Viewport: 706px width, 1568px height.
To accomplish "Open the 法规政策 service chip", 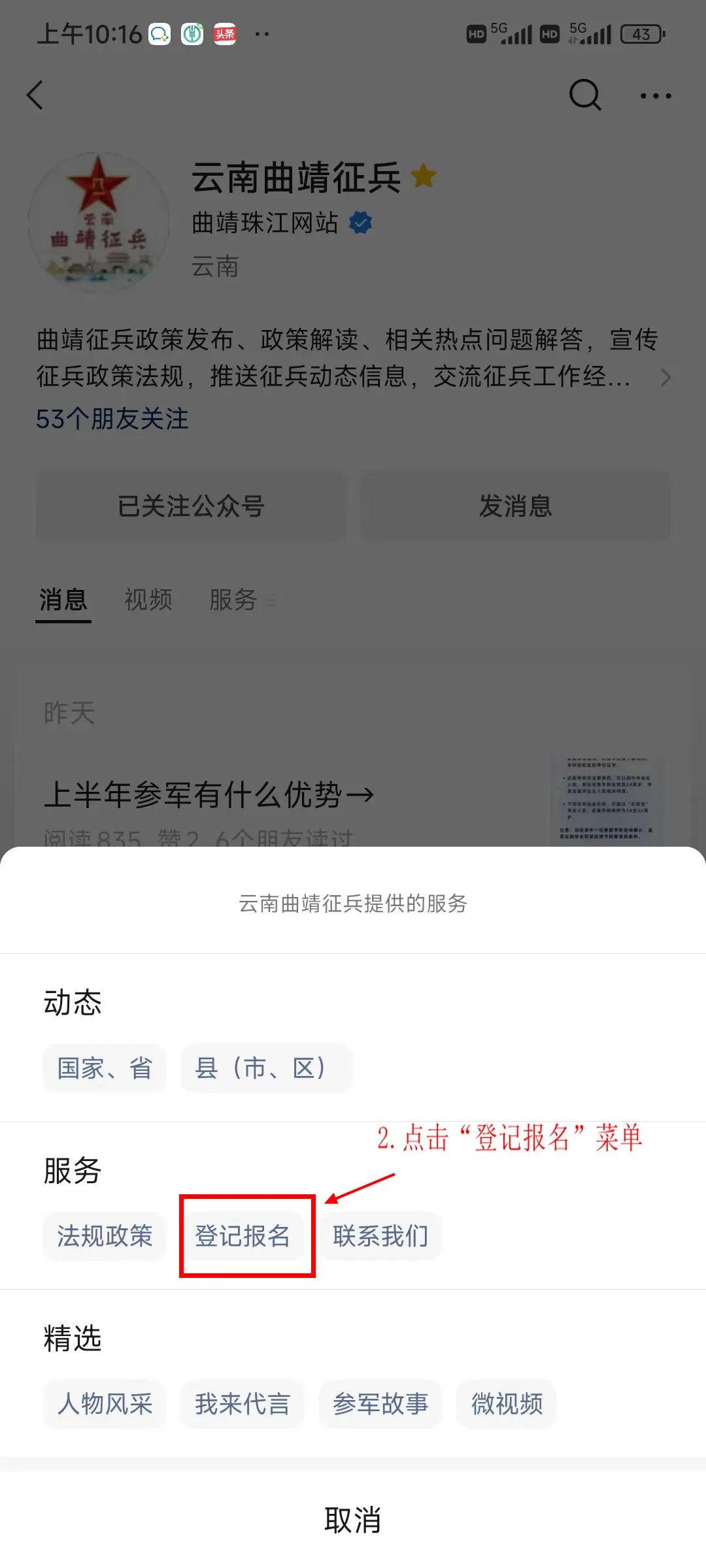I will pyautogui.click(x=105, y=1236).
